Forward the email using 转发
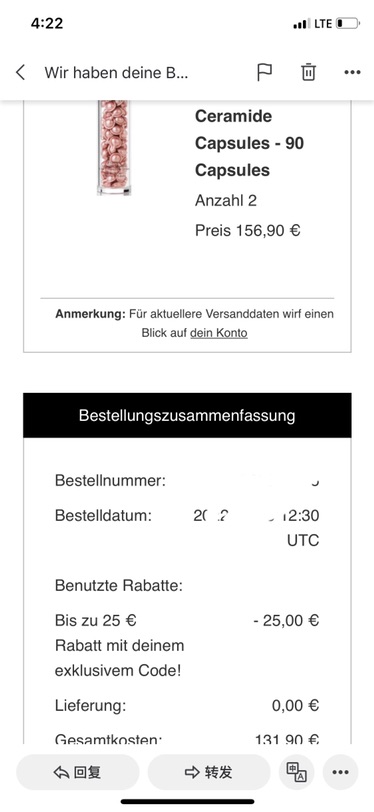 tap(209, 772)
